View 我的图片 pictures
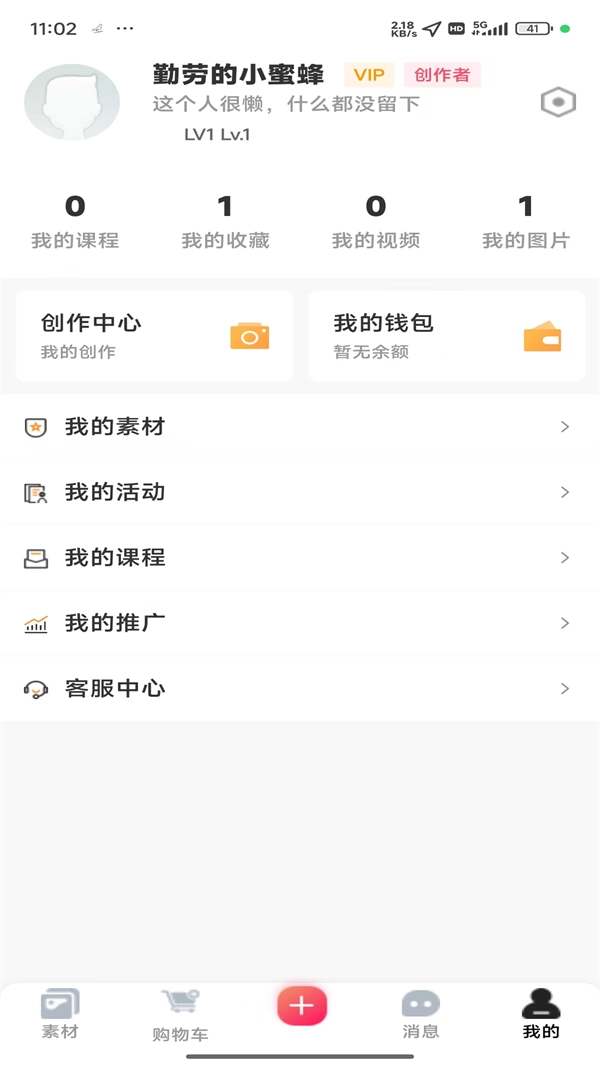 pos(525,222)
